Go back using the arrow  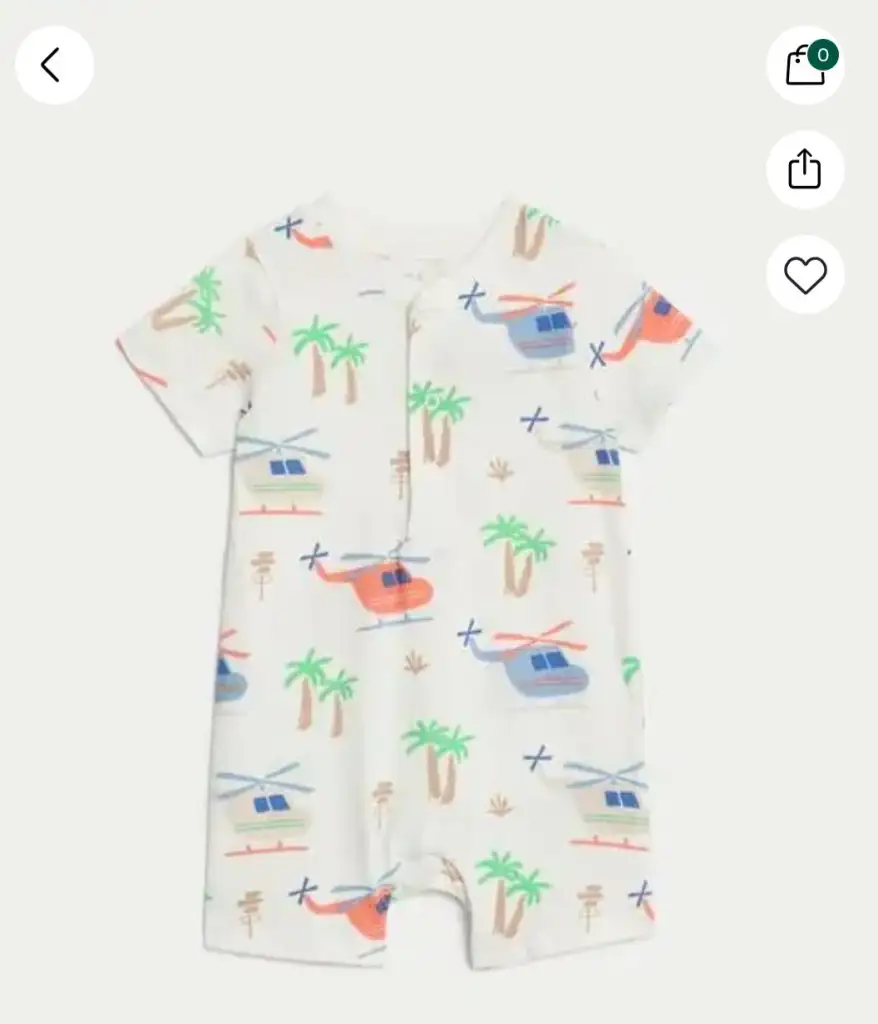pyautogui.click(x=54, y=65)
